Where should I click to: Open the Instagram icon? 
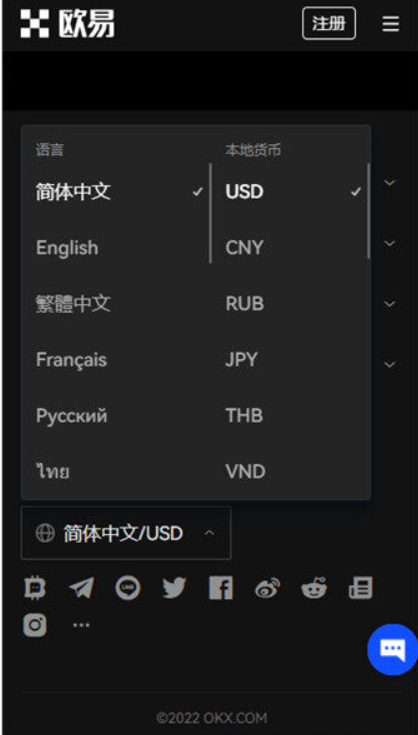(35, 625)
